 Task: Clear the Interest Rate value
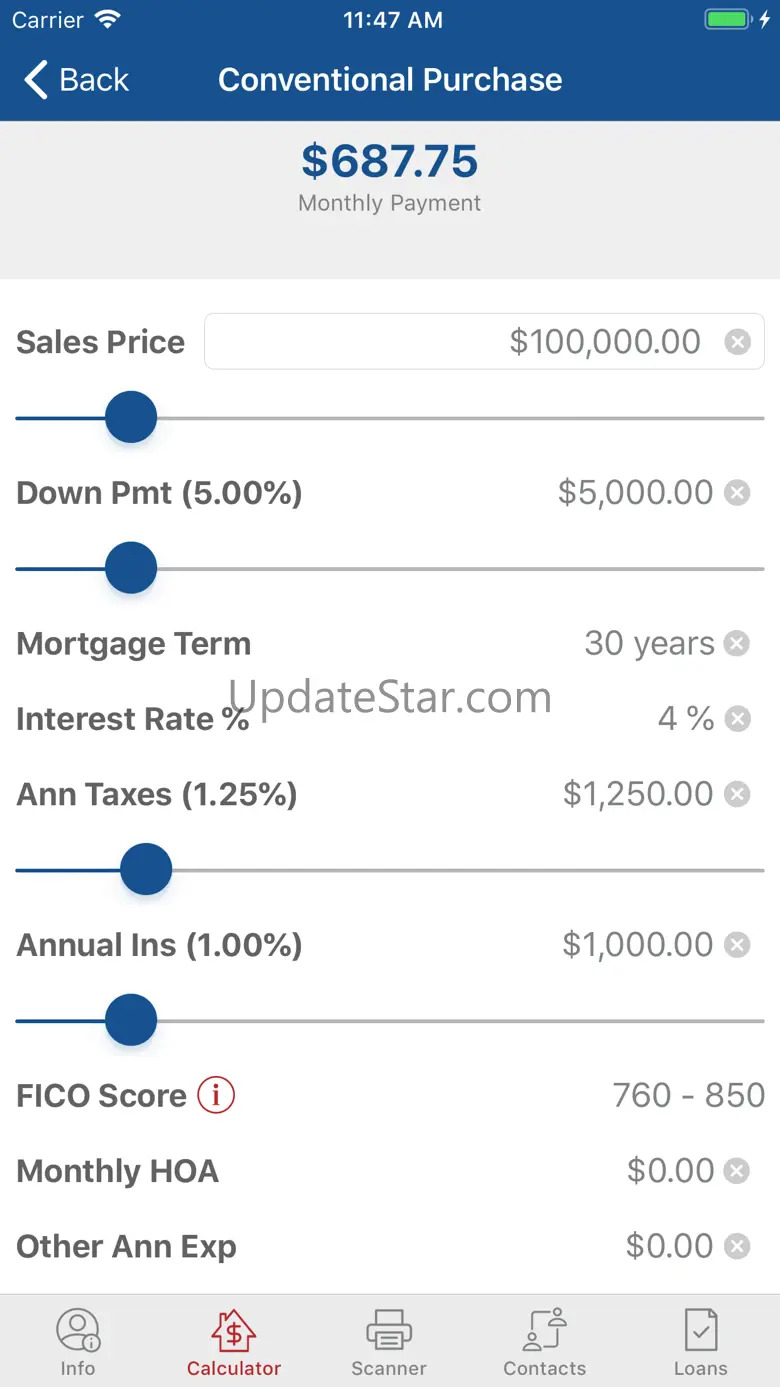(737, 719)
